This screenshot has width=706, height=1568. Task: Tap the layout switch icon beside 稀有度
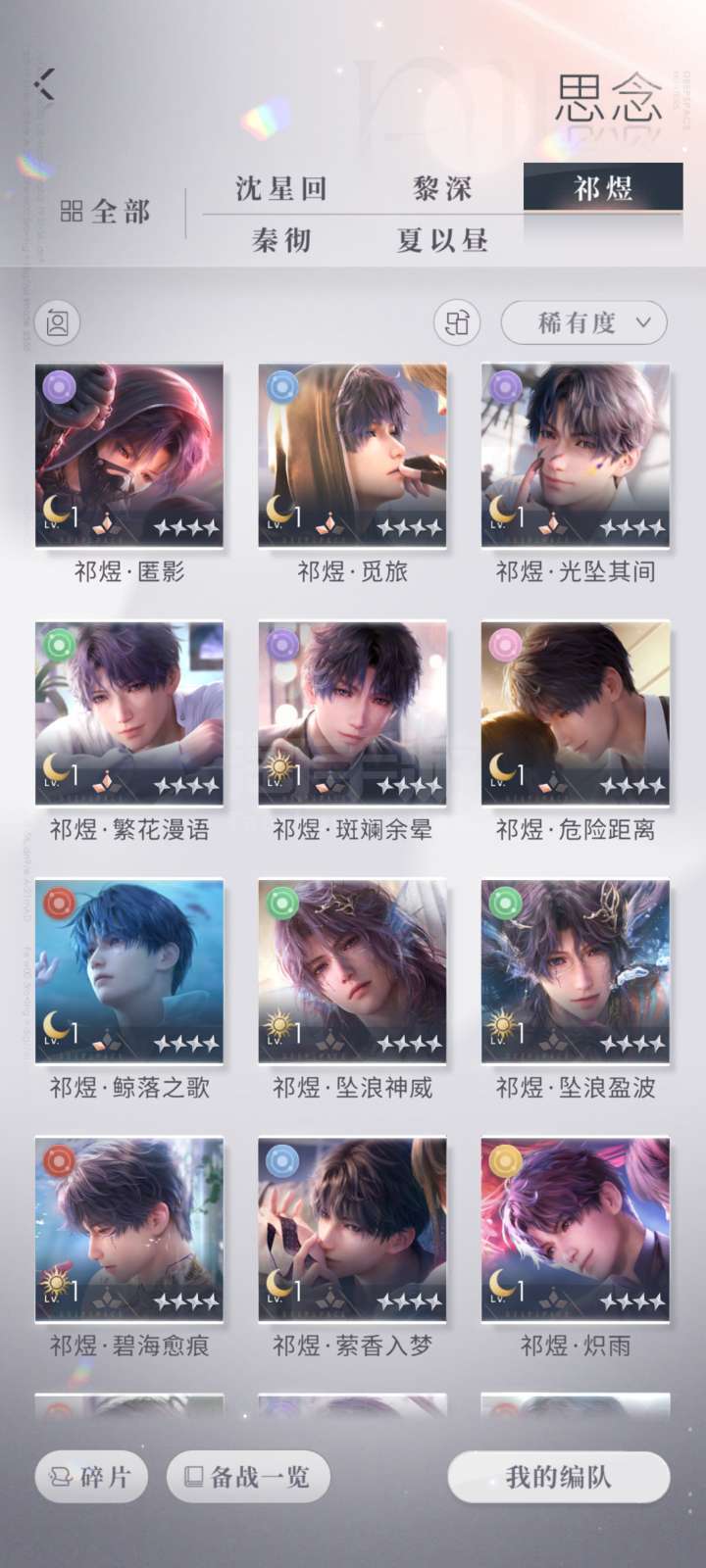pyautogui.click(x=457, y=322)
